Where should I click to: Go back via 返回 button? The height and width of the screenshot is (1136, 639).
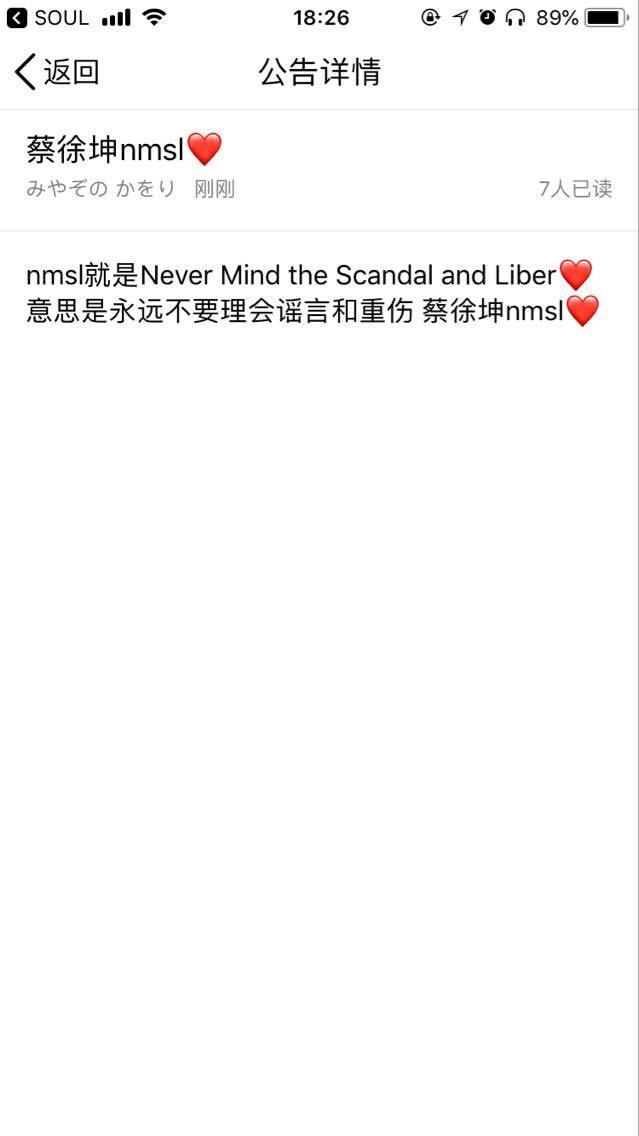[x=57, y=72]
